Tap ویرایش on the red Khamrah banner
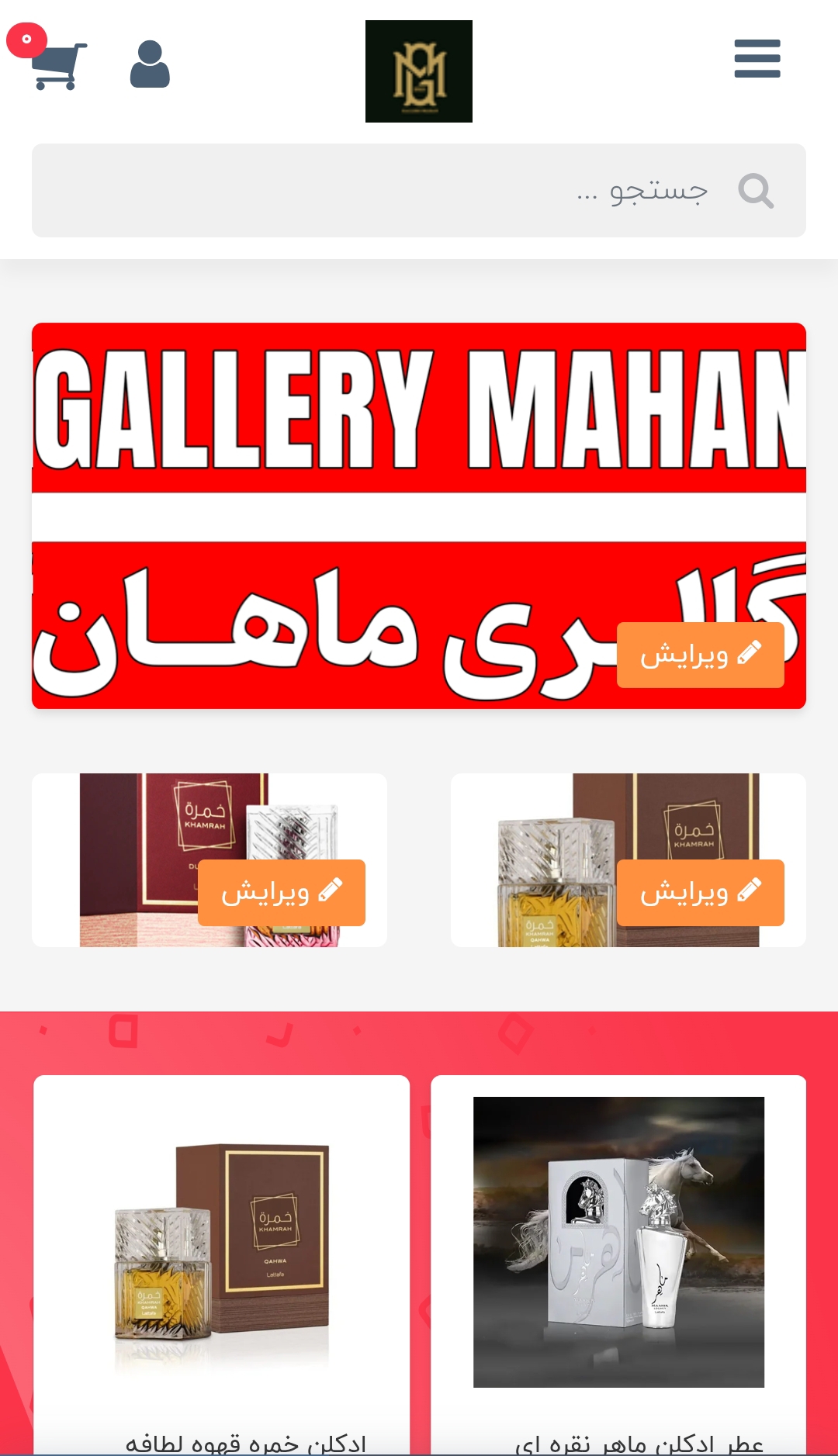This screenshot has width=838, height=1456. pyautogui.click(x=281, y=892)
